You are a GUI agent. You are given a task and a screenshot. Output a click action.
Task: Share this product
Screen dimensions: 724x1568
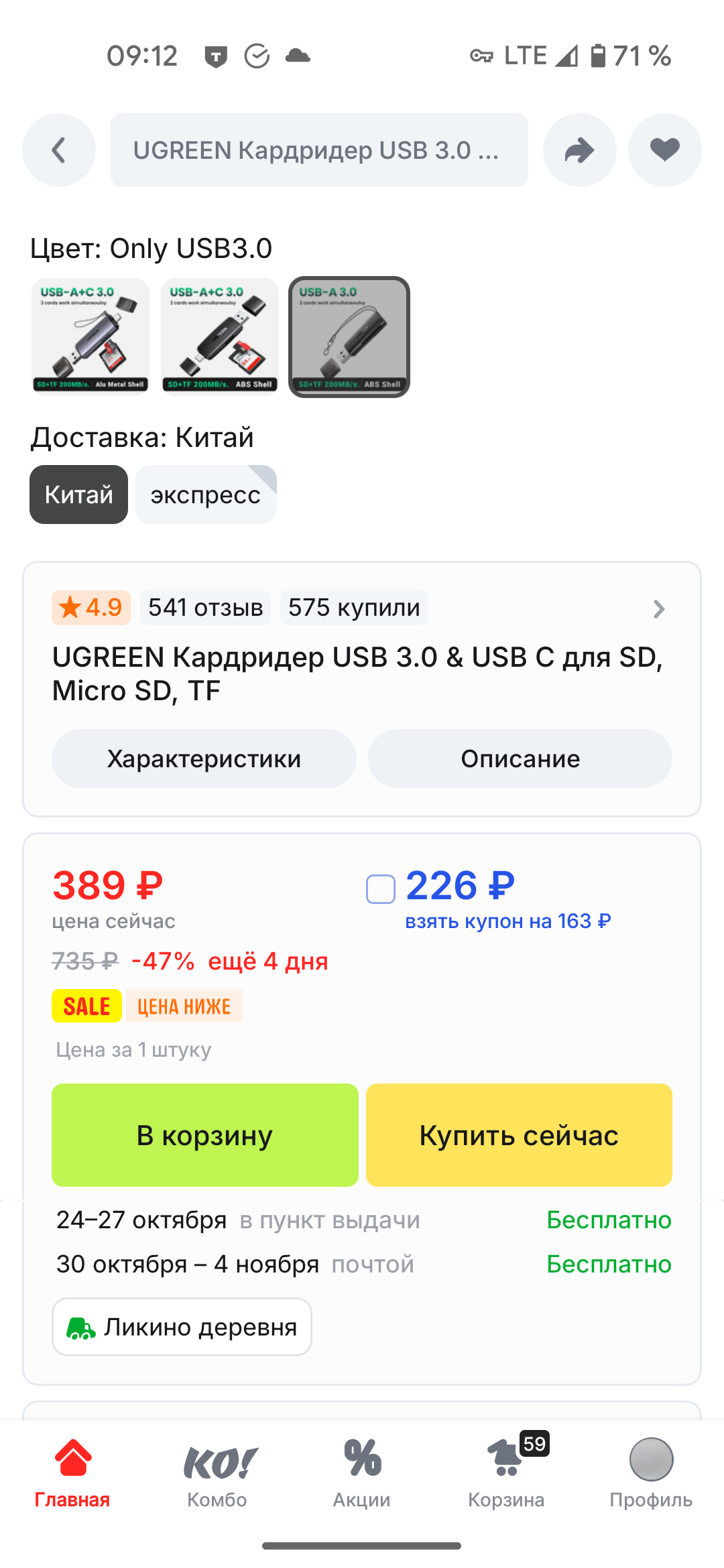pyautogui.click(x=579, y=150)
